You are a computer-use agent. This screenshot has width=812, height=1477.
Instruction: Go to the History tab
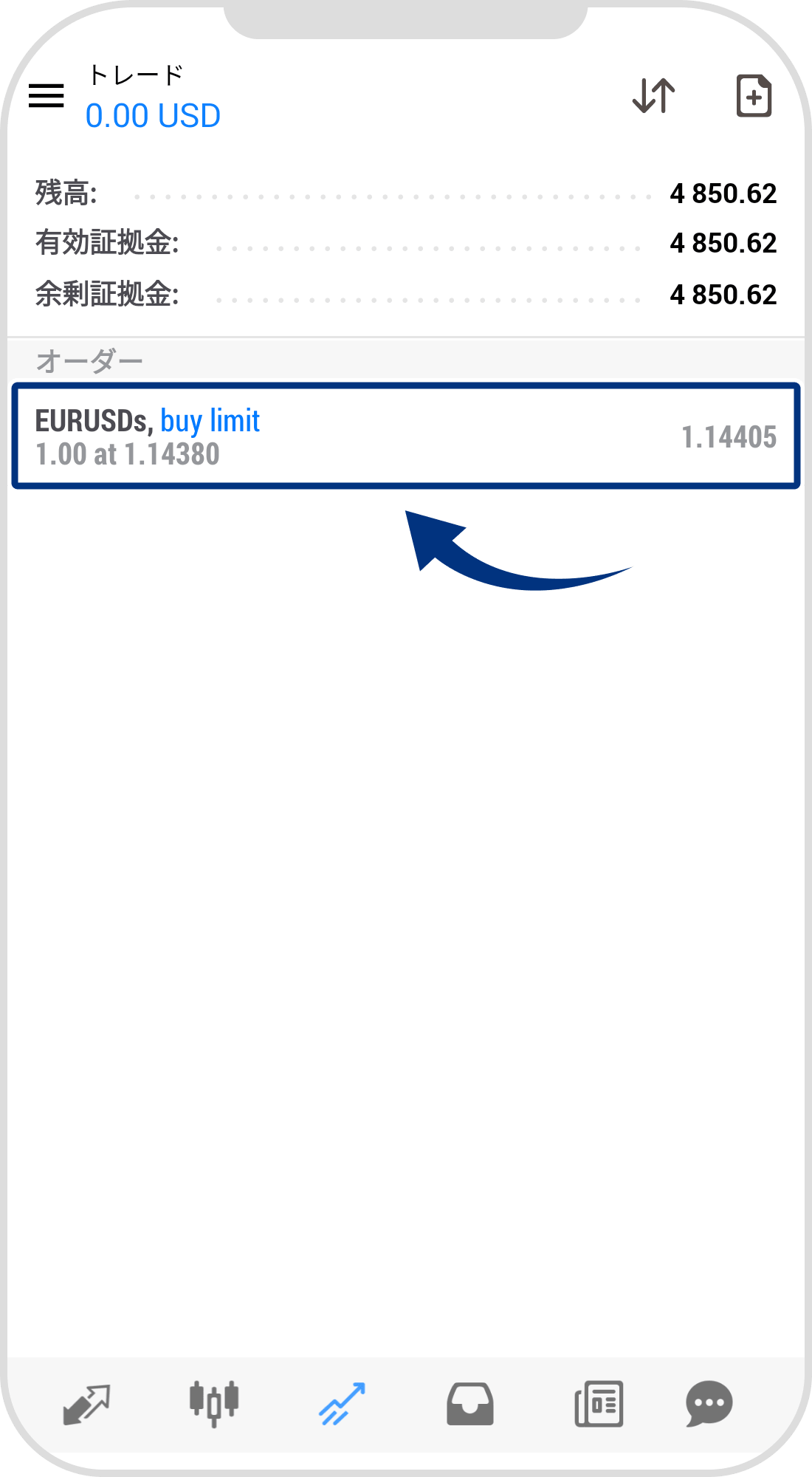point(470,1403)
